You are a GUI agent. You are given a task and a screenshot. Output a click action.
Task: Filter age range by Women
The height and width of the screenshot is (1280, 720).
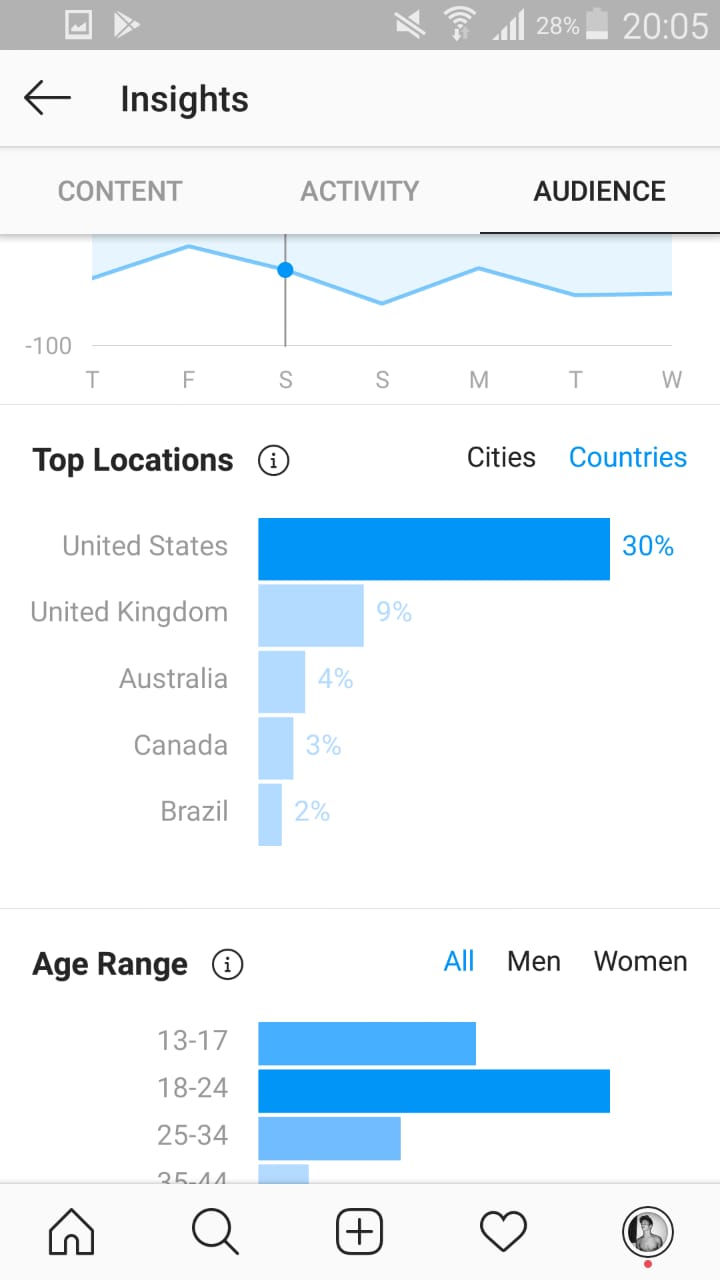tap(641, 962)
